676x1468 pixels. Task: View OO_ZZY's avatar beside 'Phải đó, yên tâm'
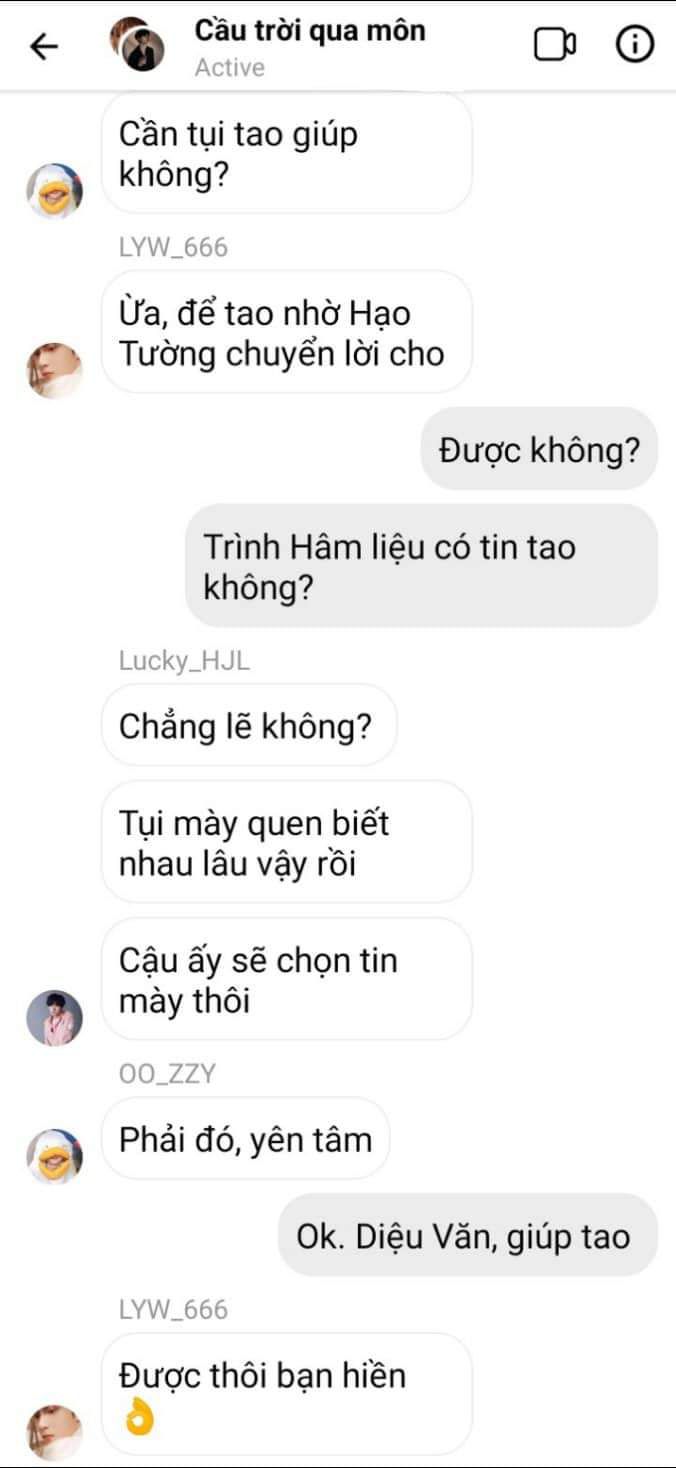pos(54,1156)
